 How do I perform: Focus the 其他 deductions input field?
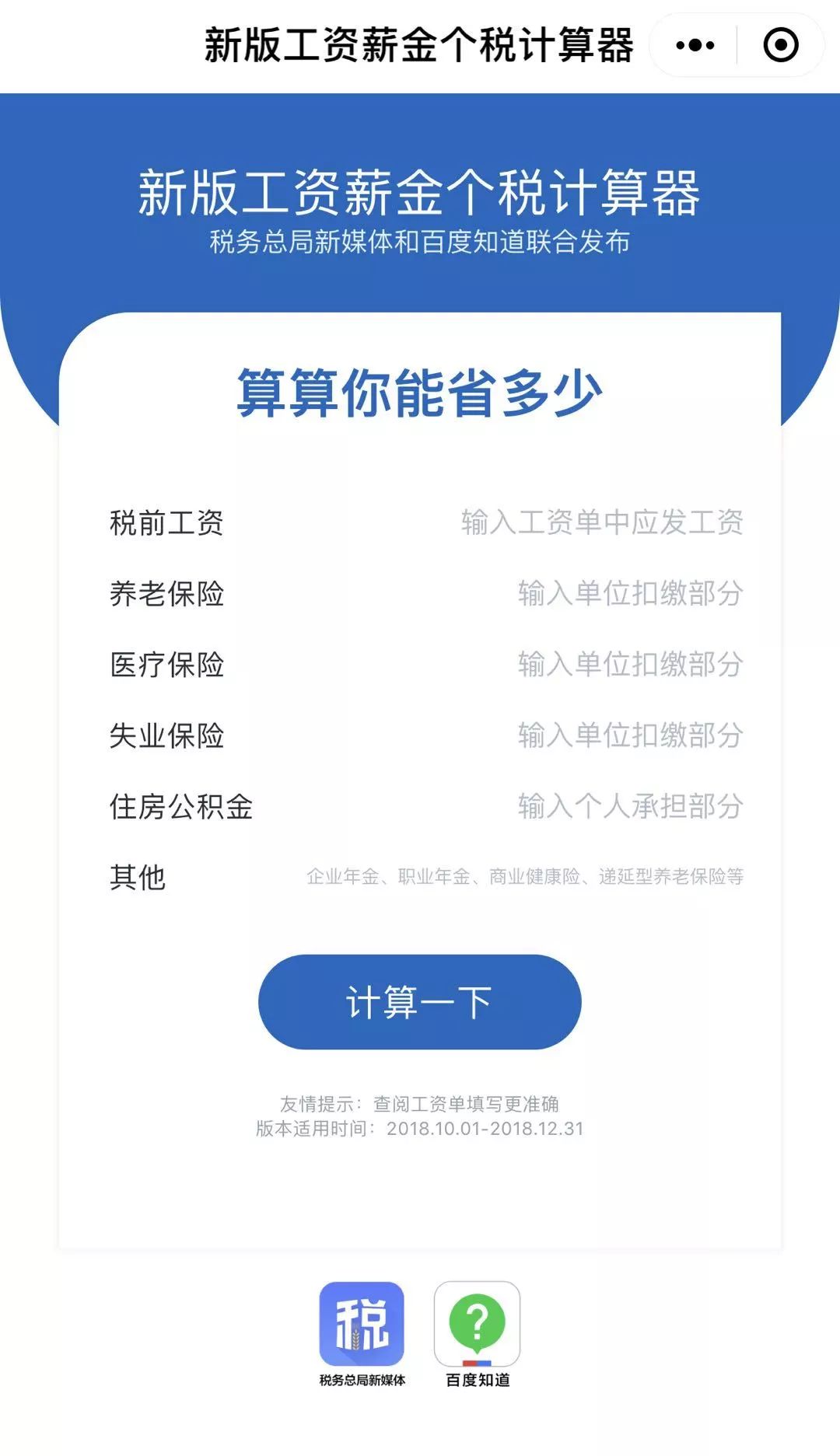(524, 877)
